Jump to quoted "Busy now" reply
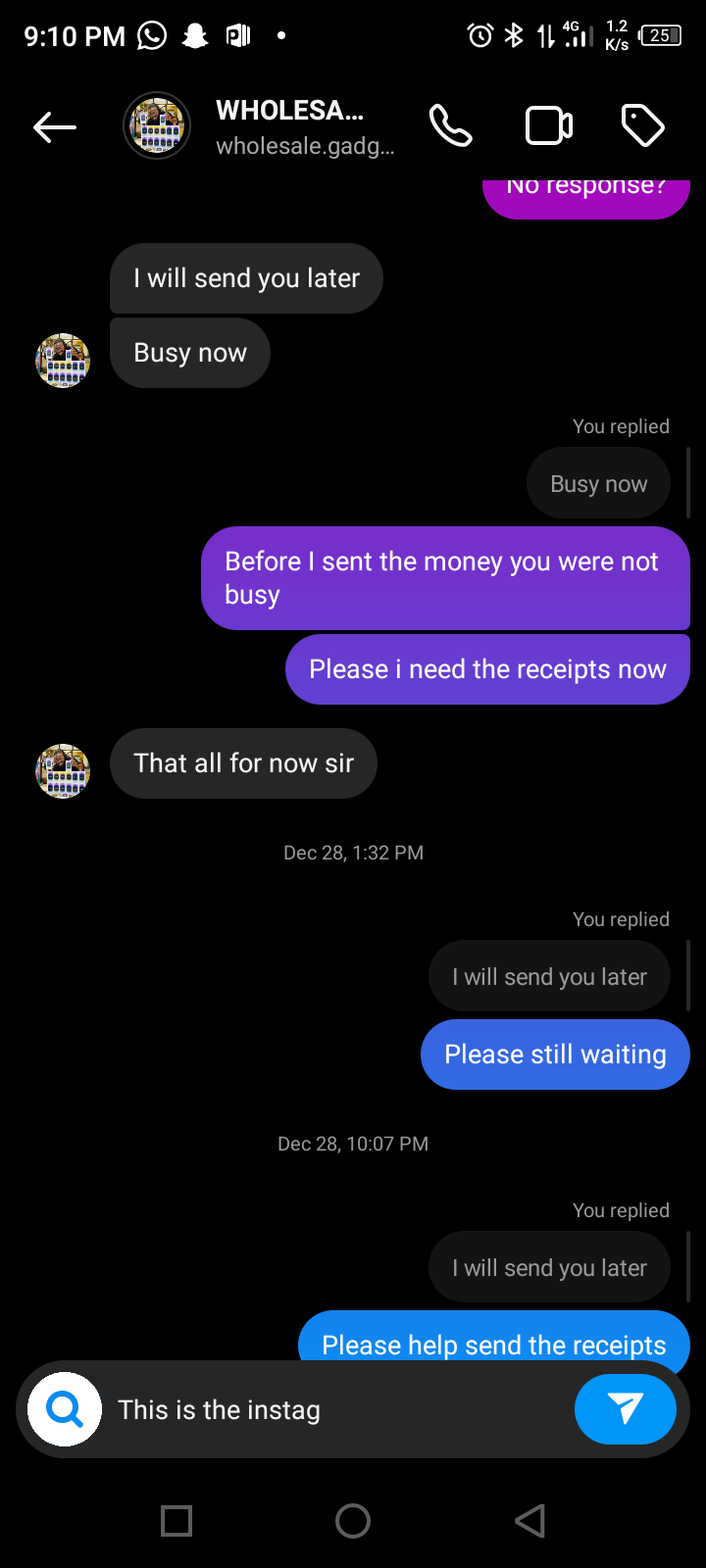Viewport: 706px width, 1568px height. 598,483
